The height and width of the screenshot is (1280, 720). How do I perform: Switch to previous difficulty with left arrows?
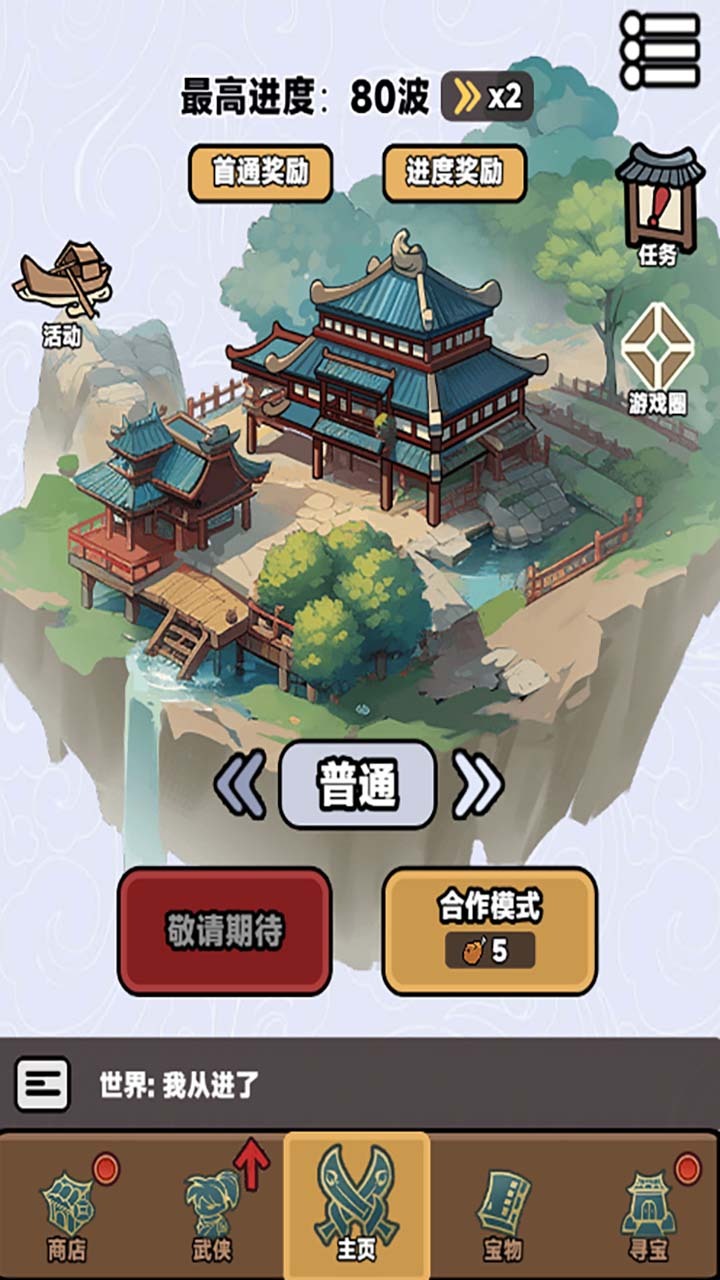240,784
